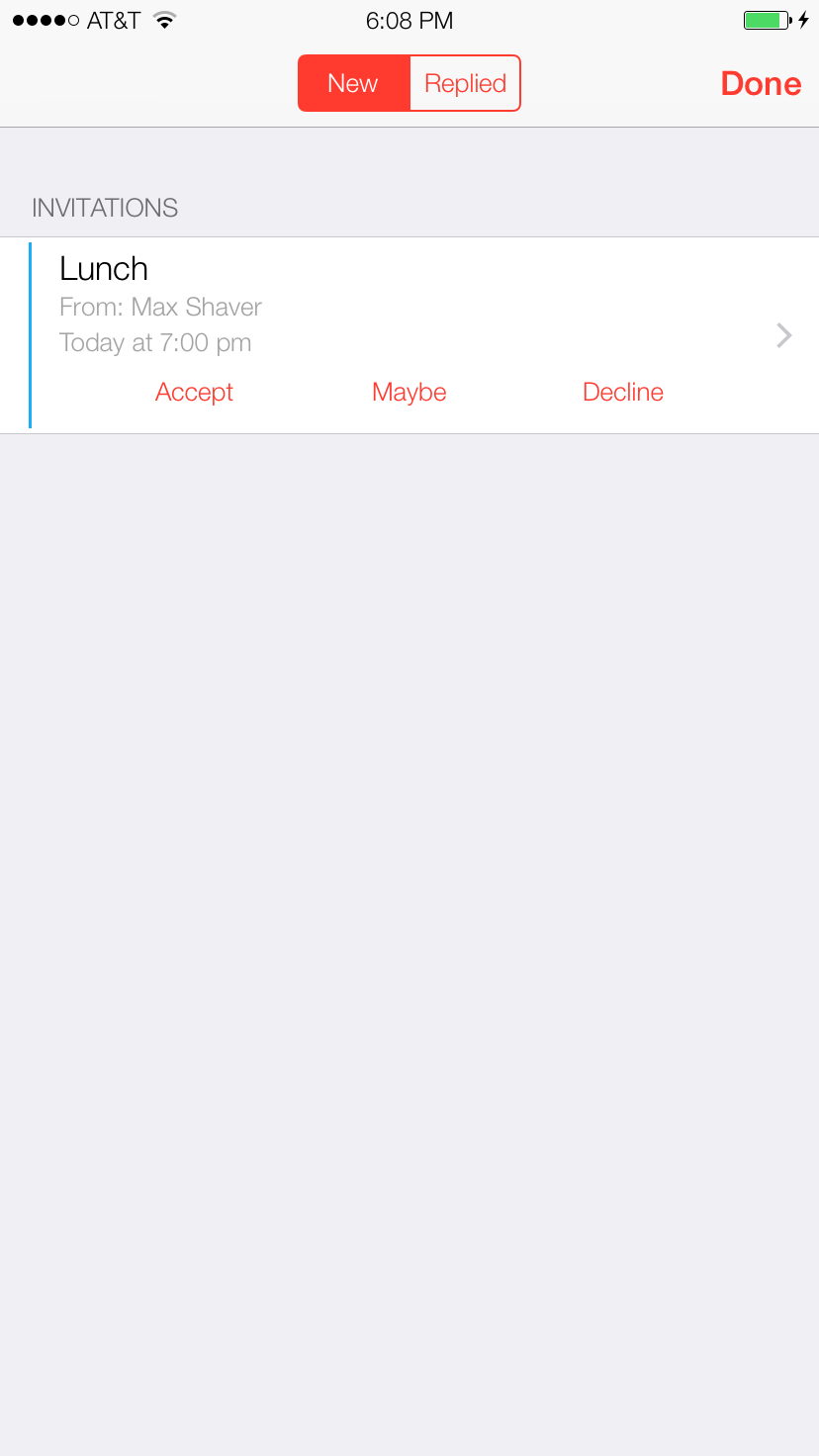Switch to the Replied tab
819x1456 pixels.
(465, 83)
